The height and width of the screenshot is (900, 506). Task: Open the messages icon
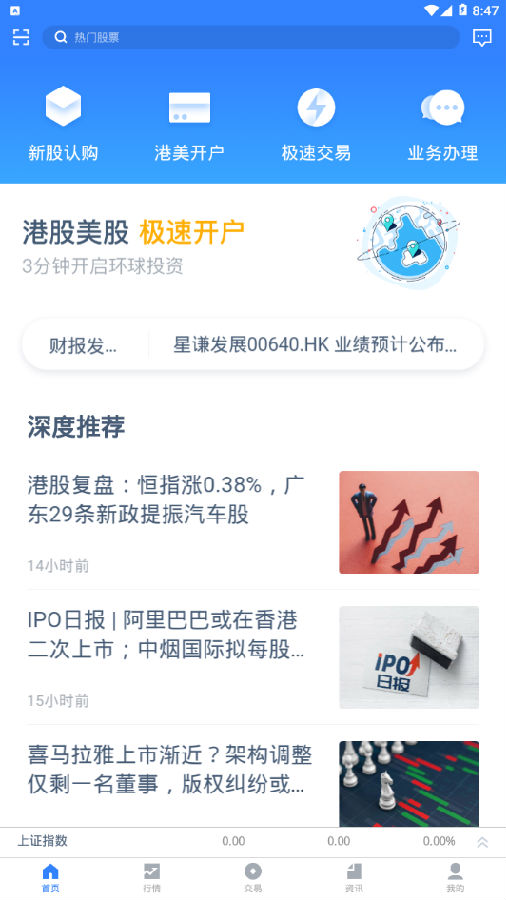point(482,38)
